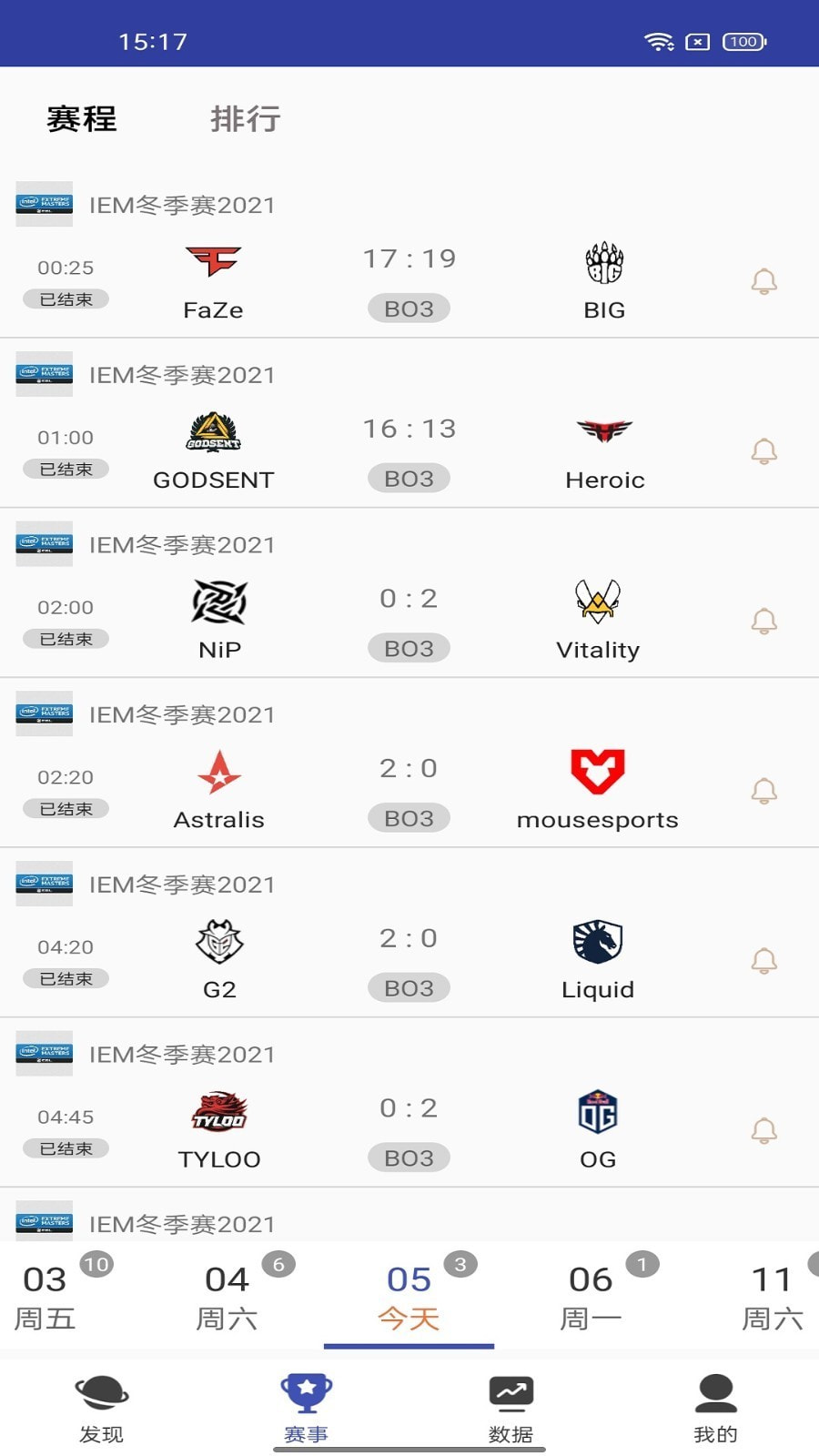Viewport: 819px width, 1456px height.
Task: Select date 04 周六
Action: pos(227,1297)
